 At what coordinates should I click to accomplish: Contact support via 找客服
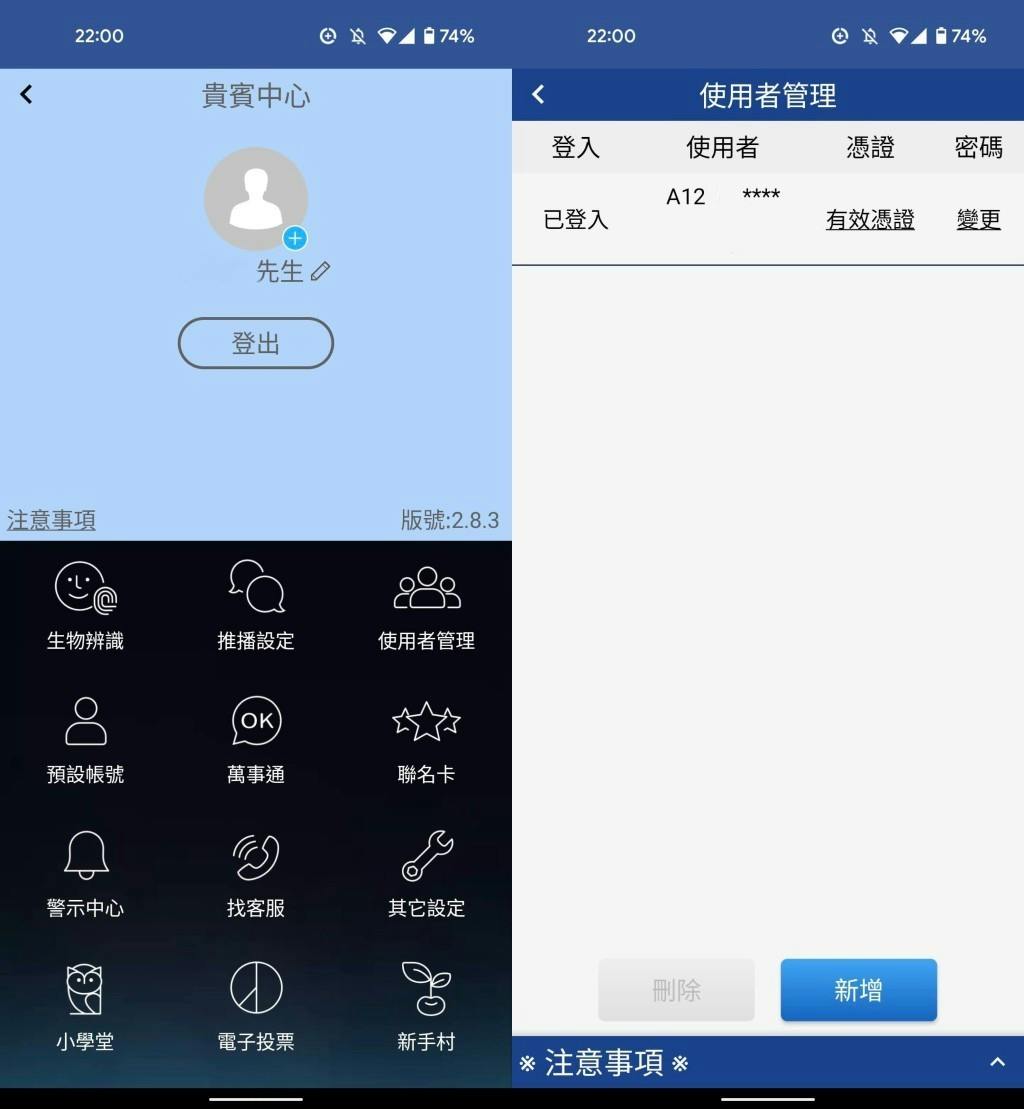tap(256, 872)
